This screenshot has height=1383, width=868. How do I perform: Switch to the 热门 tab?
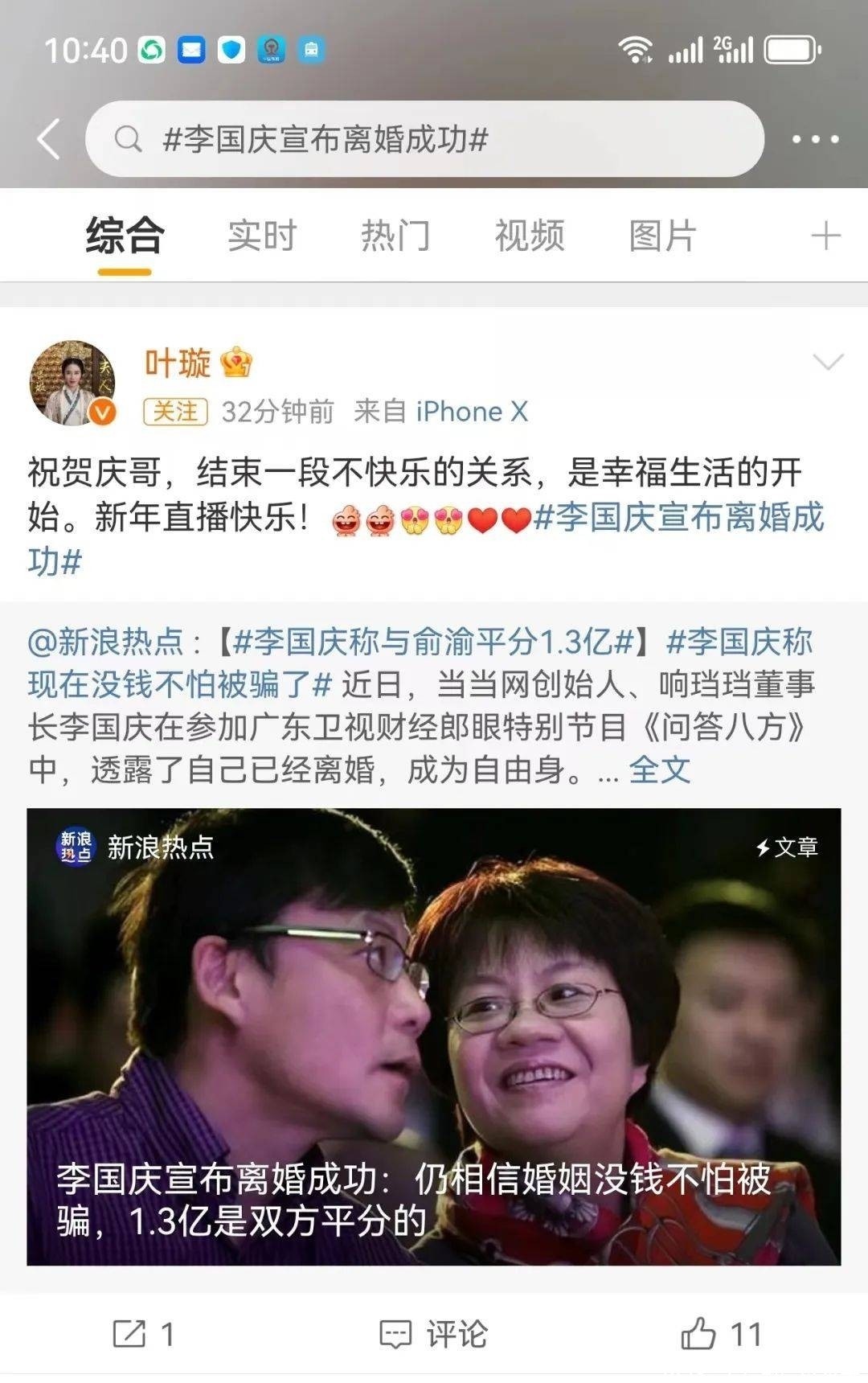pyautogui.click(x=395, y=236)
